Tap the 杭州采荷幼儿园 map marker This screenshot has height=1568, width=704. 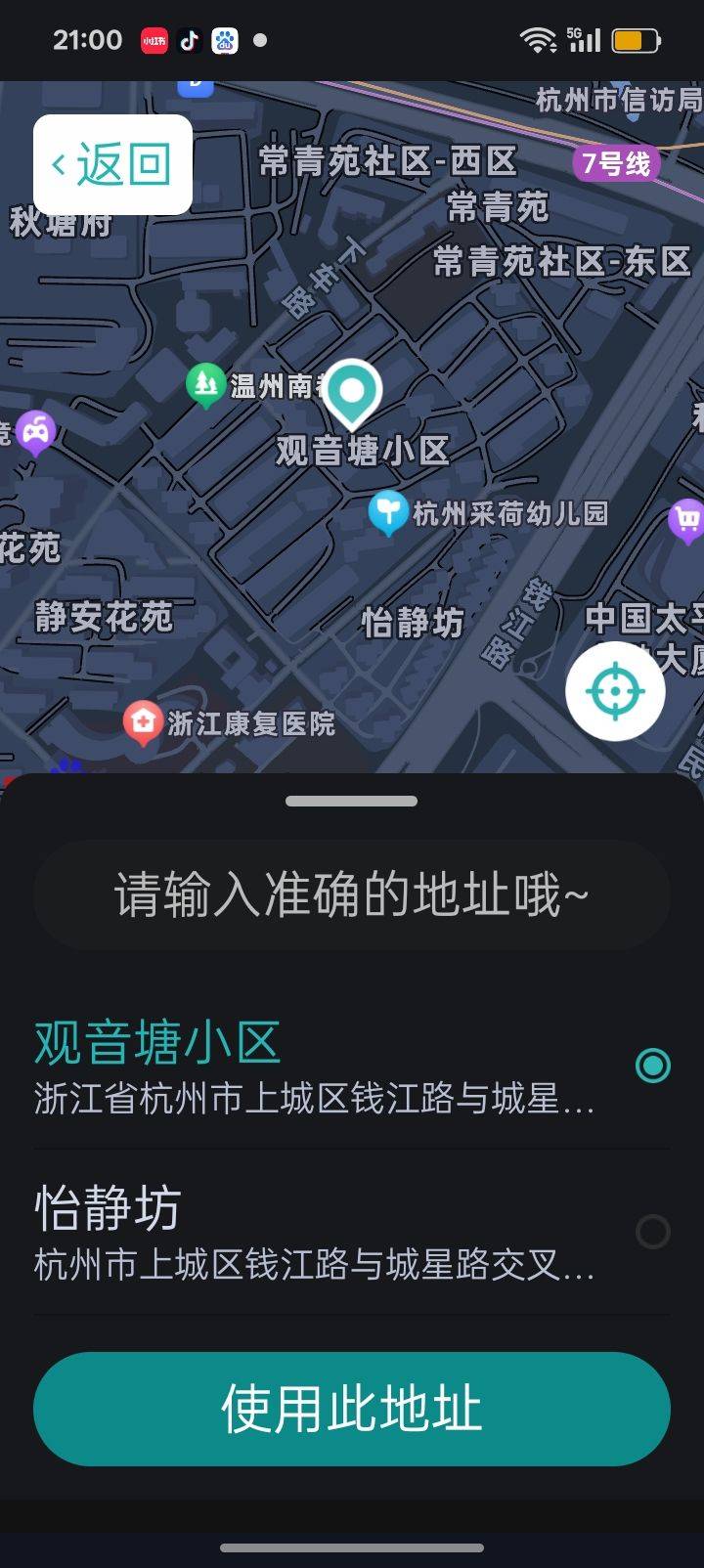tap(388, 511)
